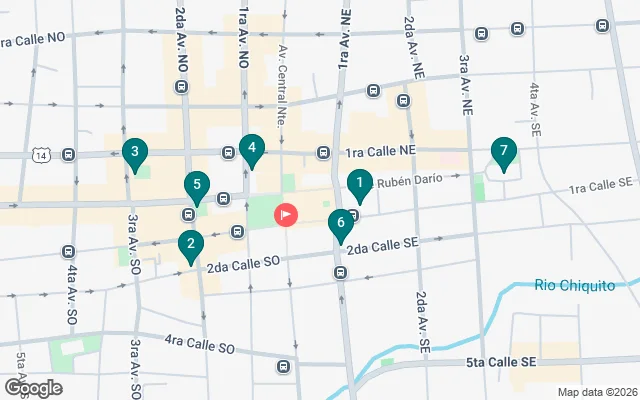640x400 pixels.
Task: Tap map pin number 3
Action: coord(134,153)
